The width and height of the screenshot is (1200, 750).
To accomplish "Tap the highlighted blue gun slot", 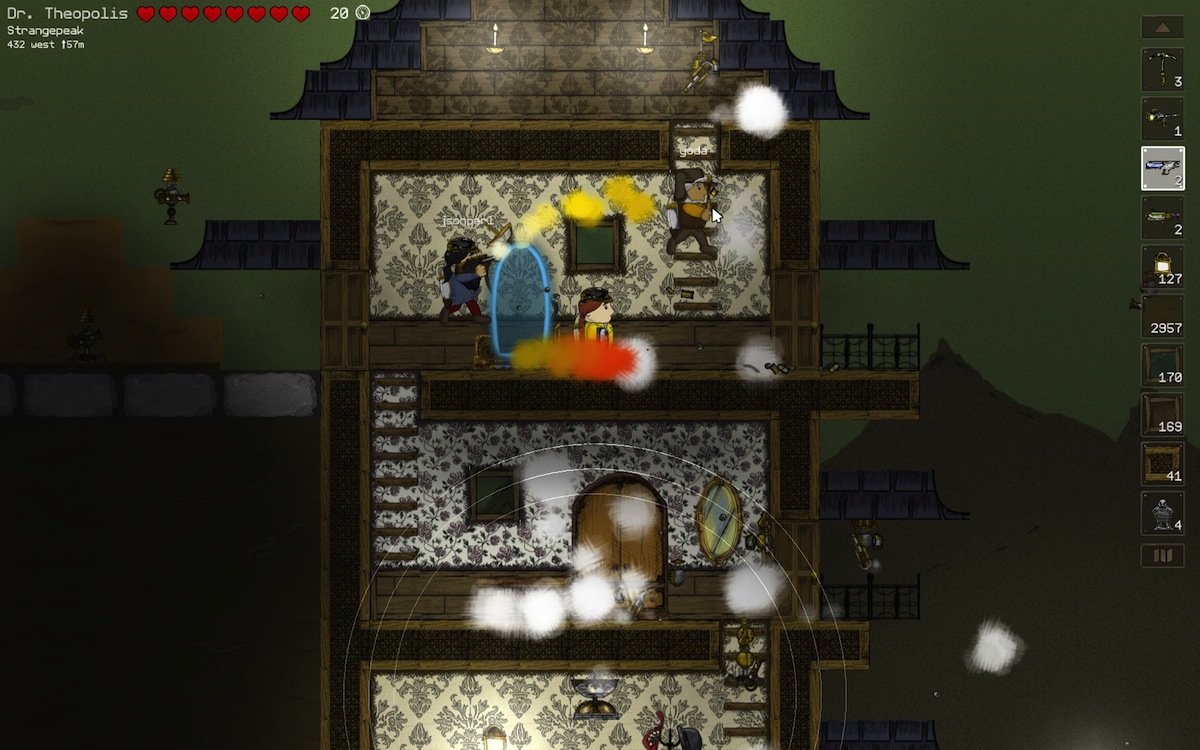I will click(x=1162, y=168).
